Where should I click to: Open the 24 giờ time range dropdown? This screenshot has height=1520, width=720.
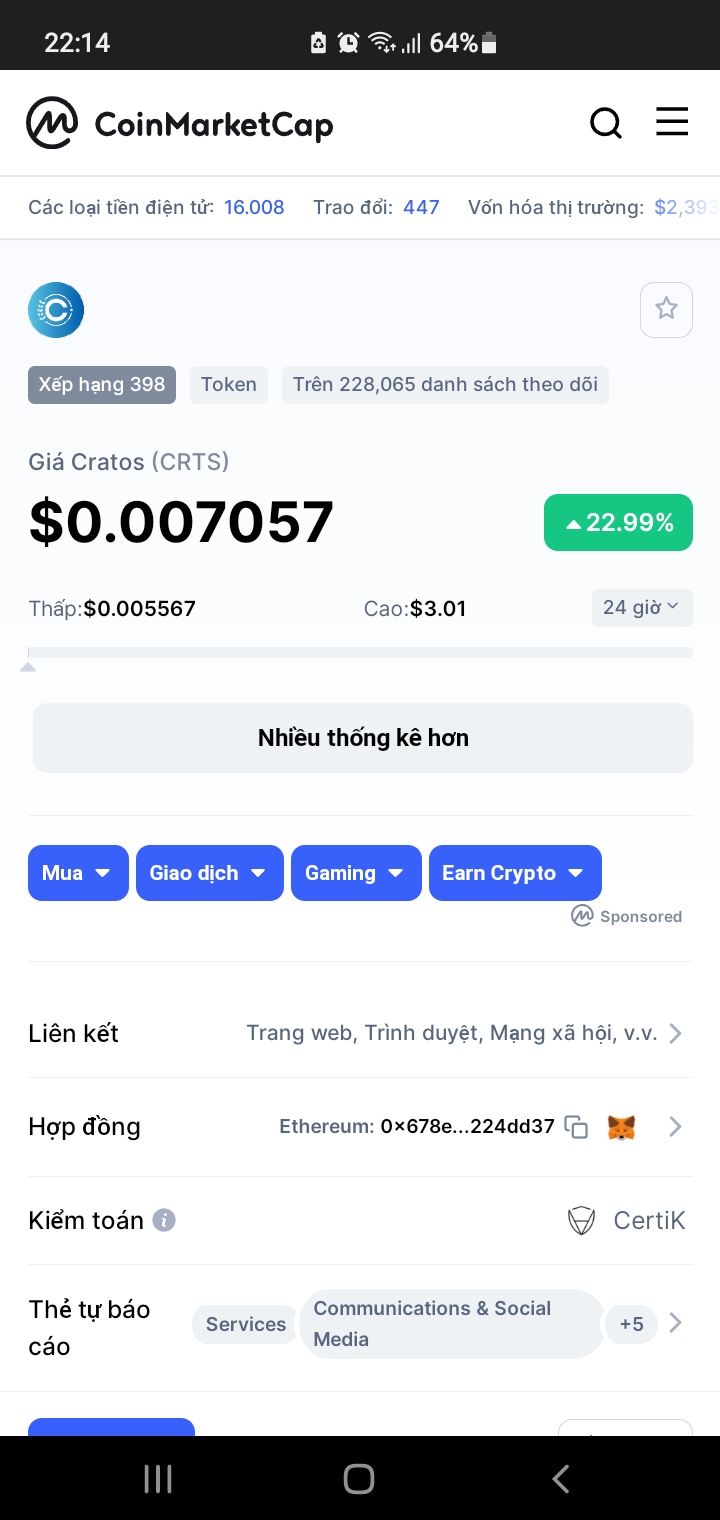(x=642, y=608)
